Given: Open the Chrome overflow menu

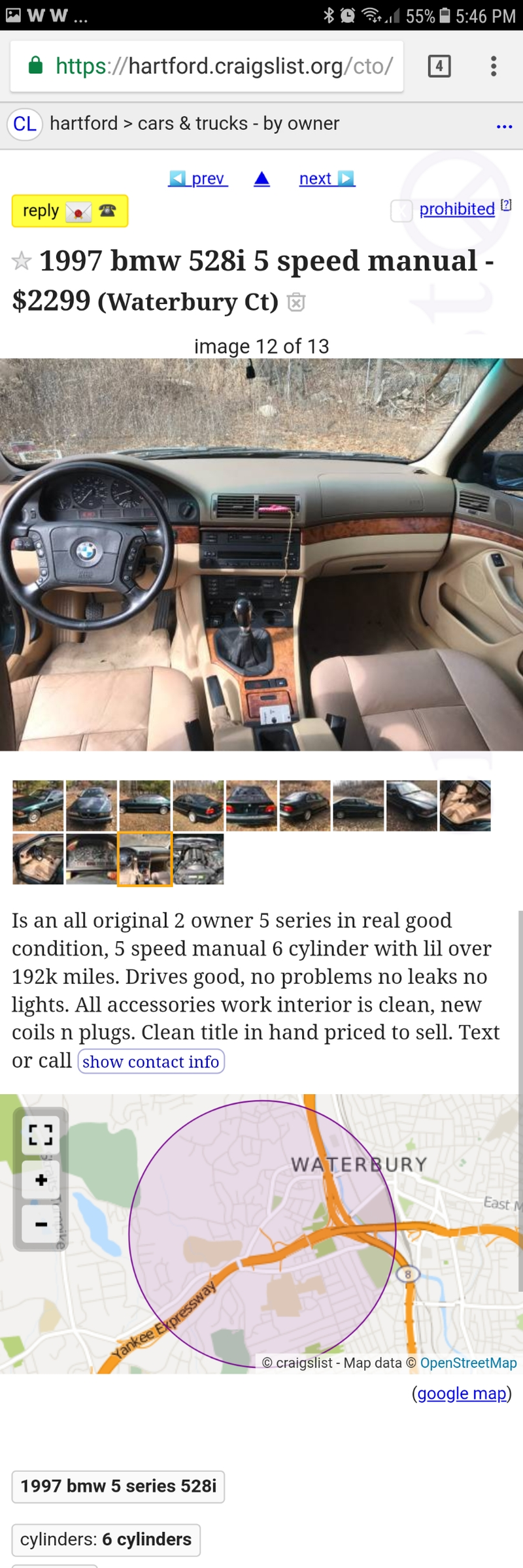Looking at the screenshot, I should 494,66.
